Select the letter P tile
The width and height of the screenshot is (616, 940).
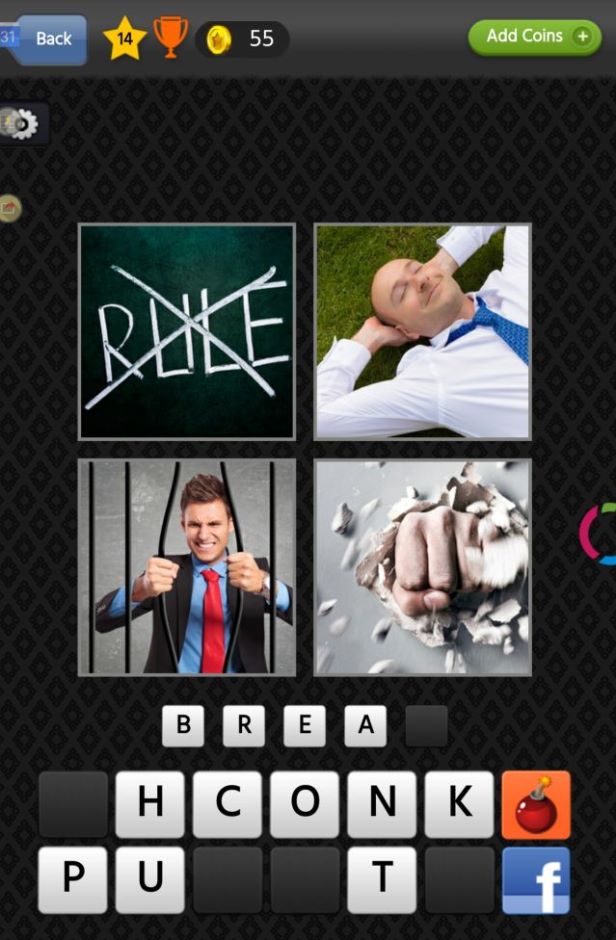pos(72,880)
